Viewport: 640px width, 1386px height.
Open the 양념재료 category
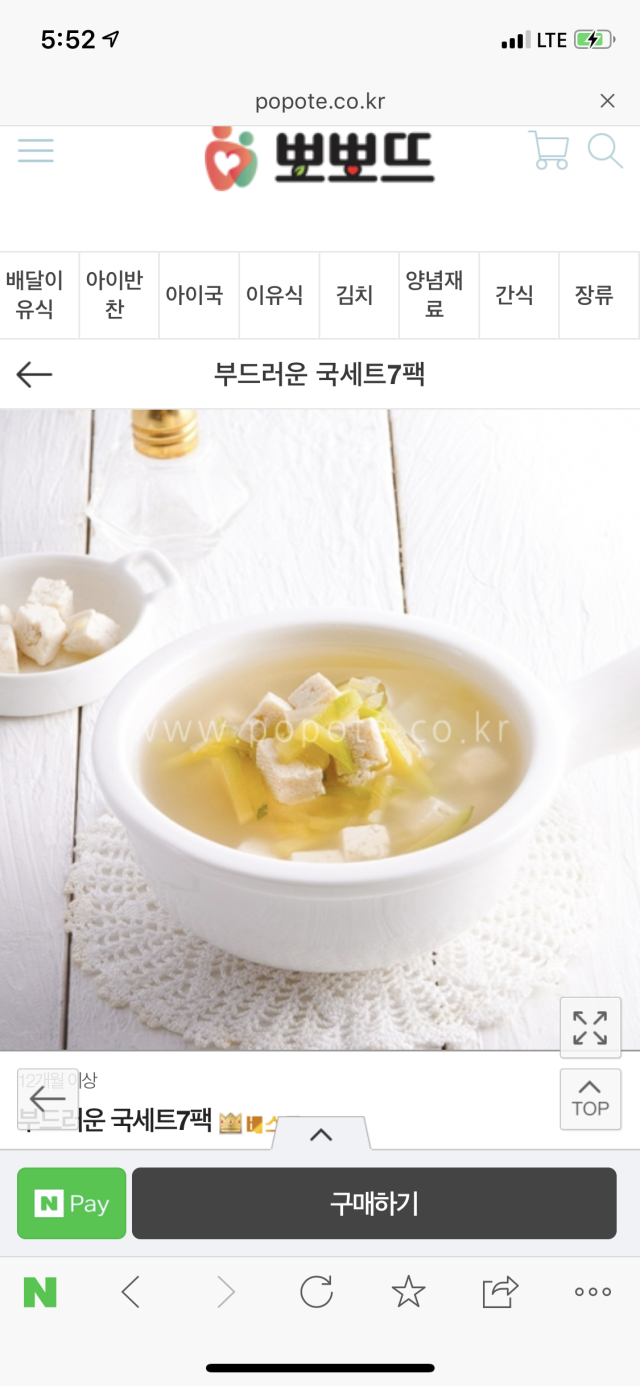pos(434,295)
